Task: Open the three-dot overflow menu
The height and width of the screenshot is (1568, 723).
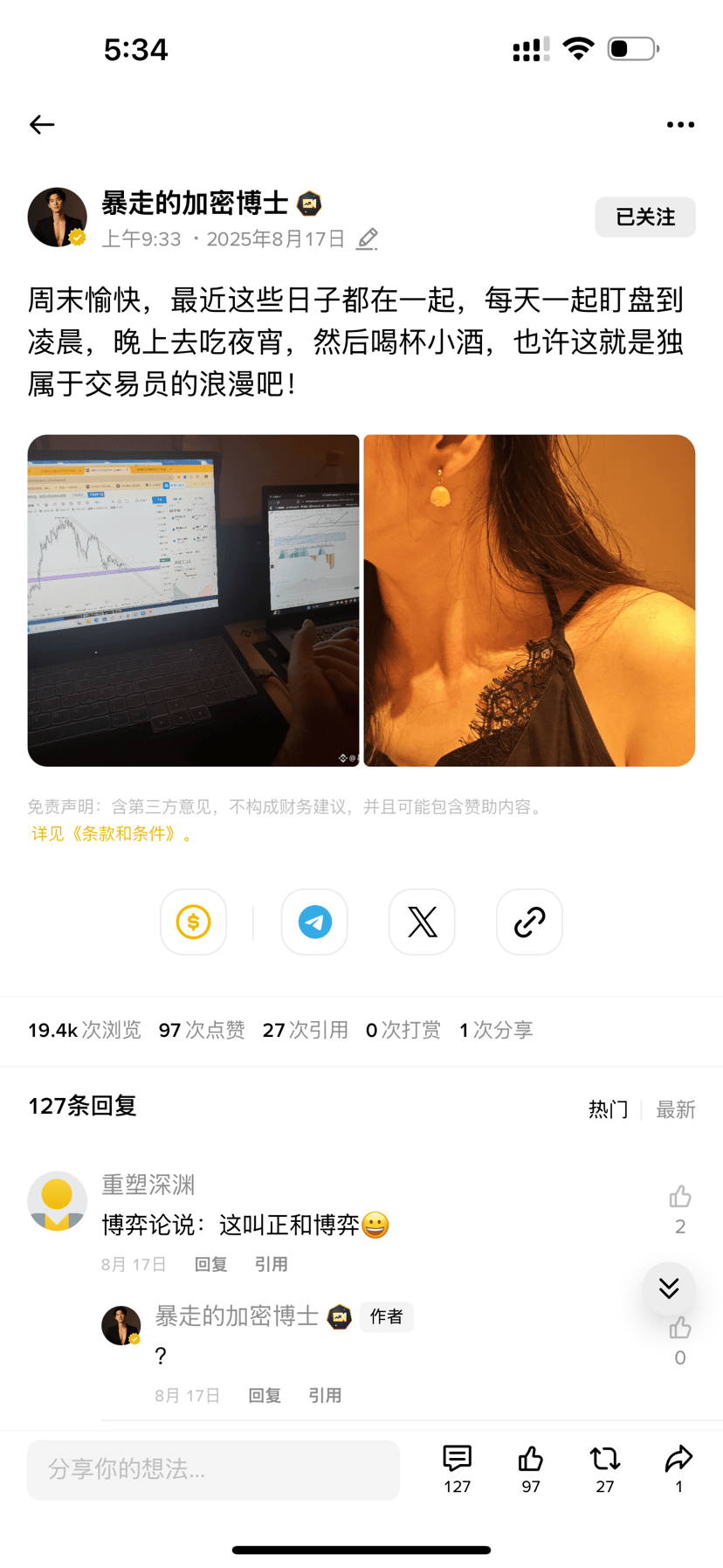Action: (x=680, y=125)
